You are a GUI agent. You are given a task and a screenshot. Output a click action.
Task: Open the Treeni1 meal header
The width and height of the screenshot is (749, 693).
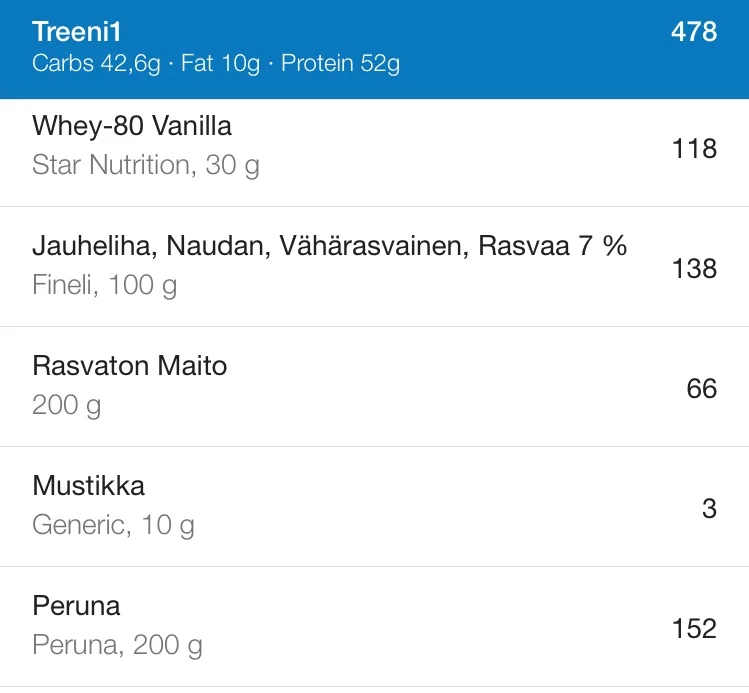click(374, 48)
